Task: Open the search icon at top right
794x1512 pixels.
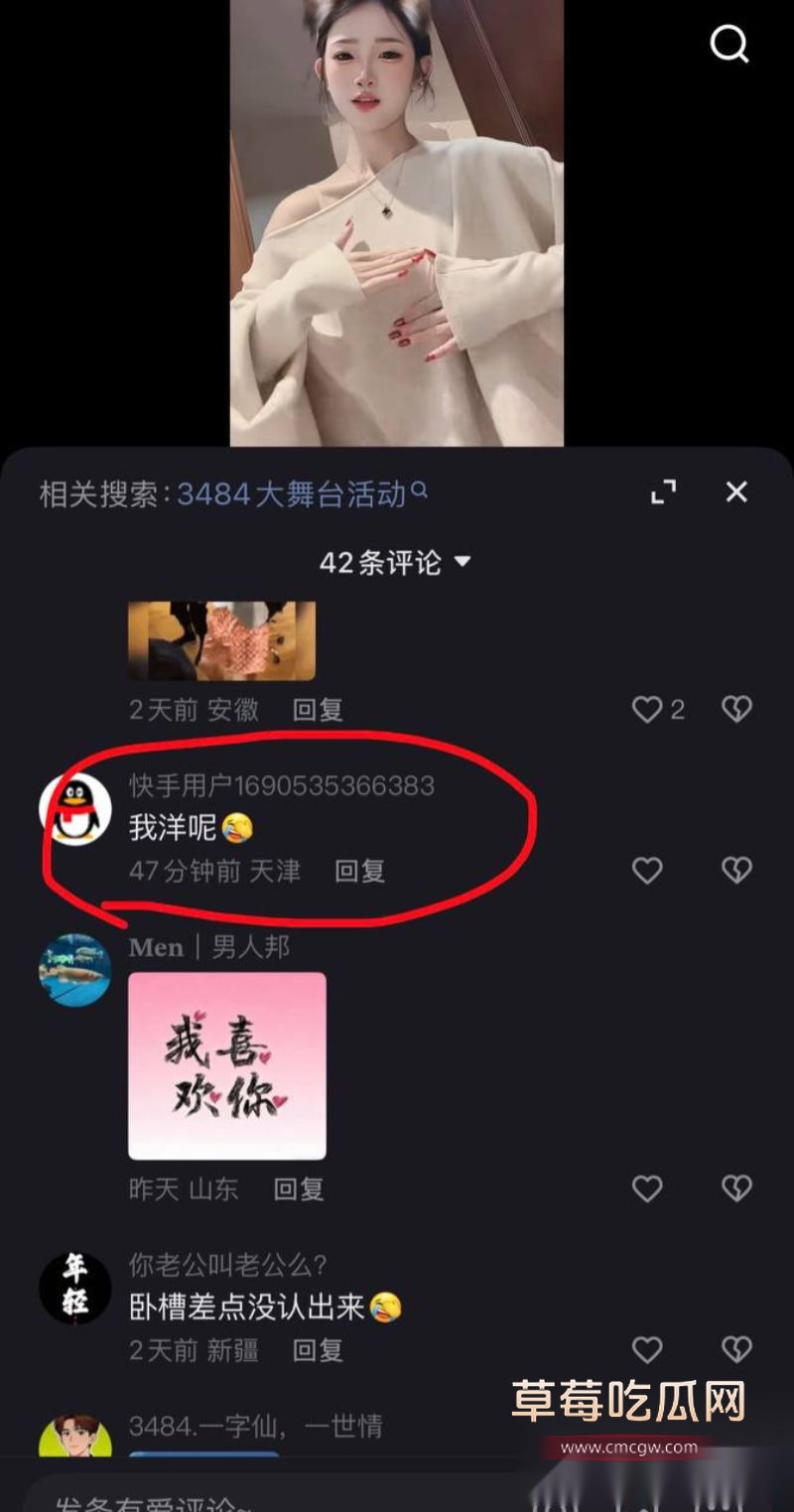Action: [729, 44]
